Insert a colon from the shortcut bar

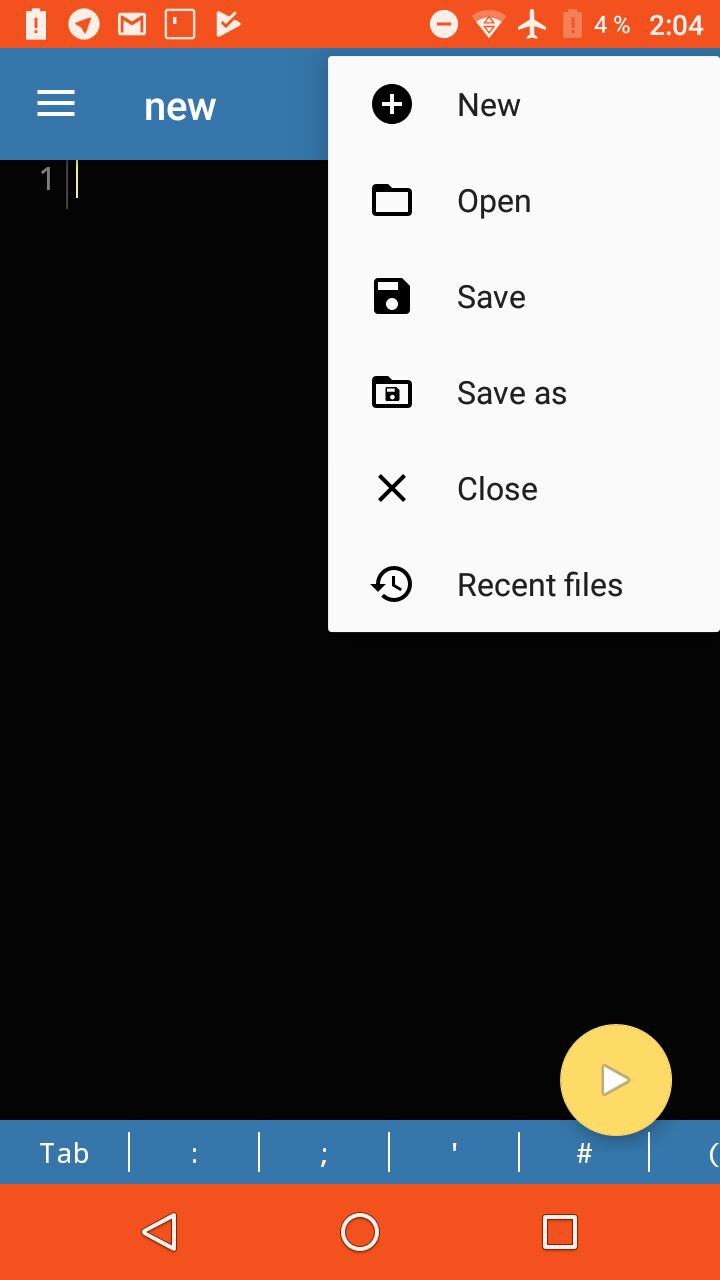[x=194, y=1153]
